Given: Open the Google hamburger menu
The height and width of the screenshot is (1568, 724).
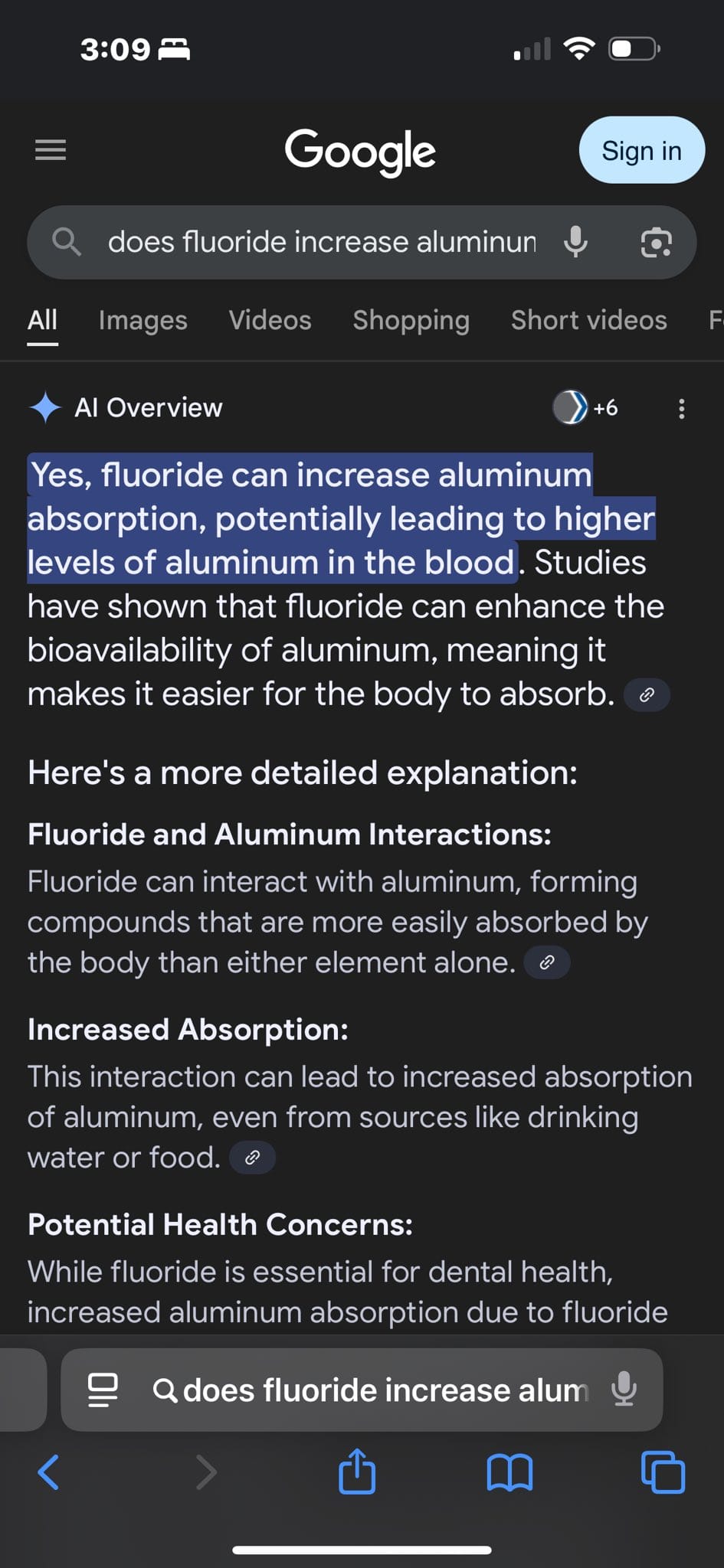Looking at the screenshot, I should (x=51, y=150).
